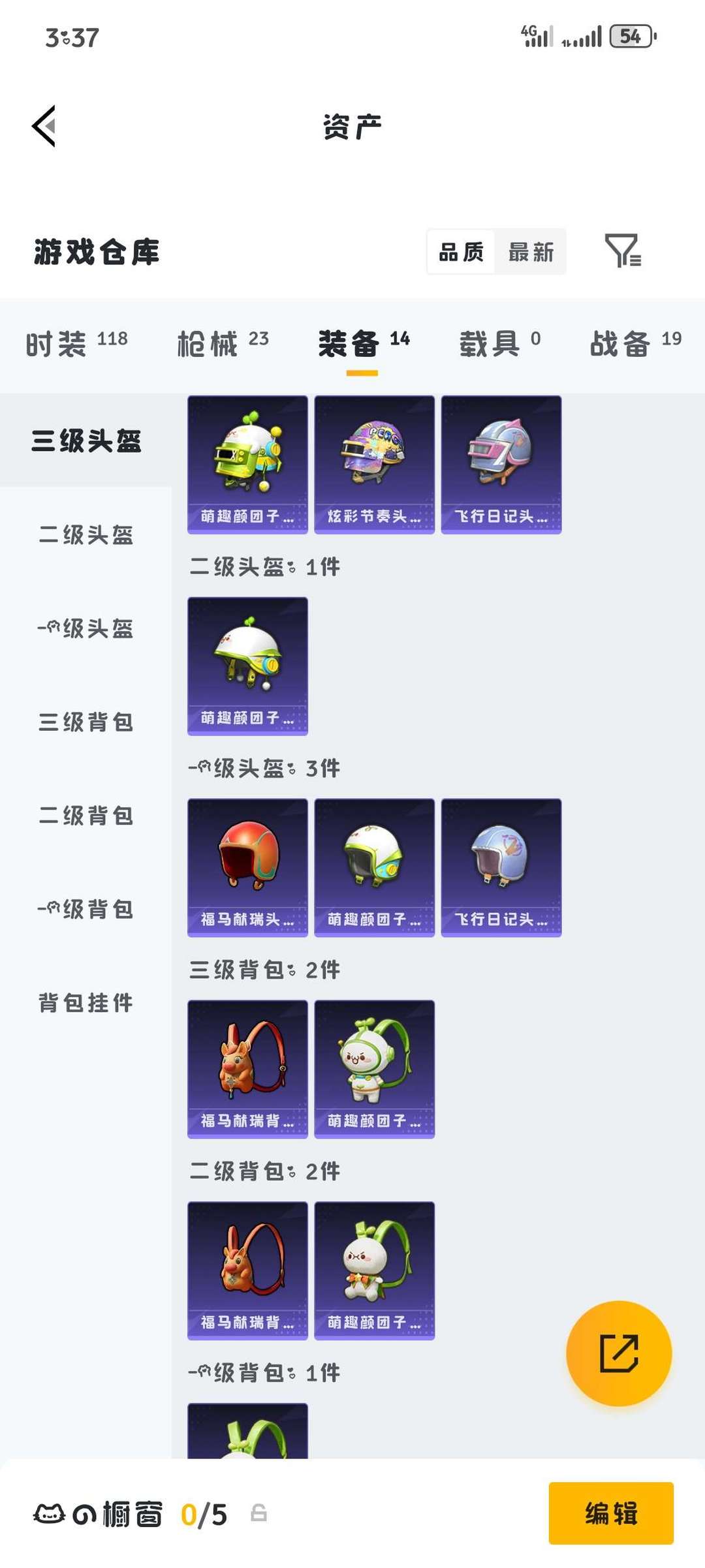This screenshot has width=705, height=1568.
Task: Select 二级背包 from the side list
Action: [86, 816]
